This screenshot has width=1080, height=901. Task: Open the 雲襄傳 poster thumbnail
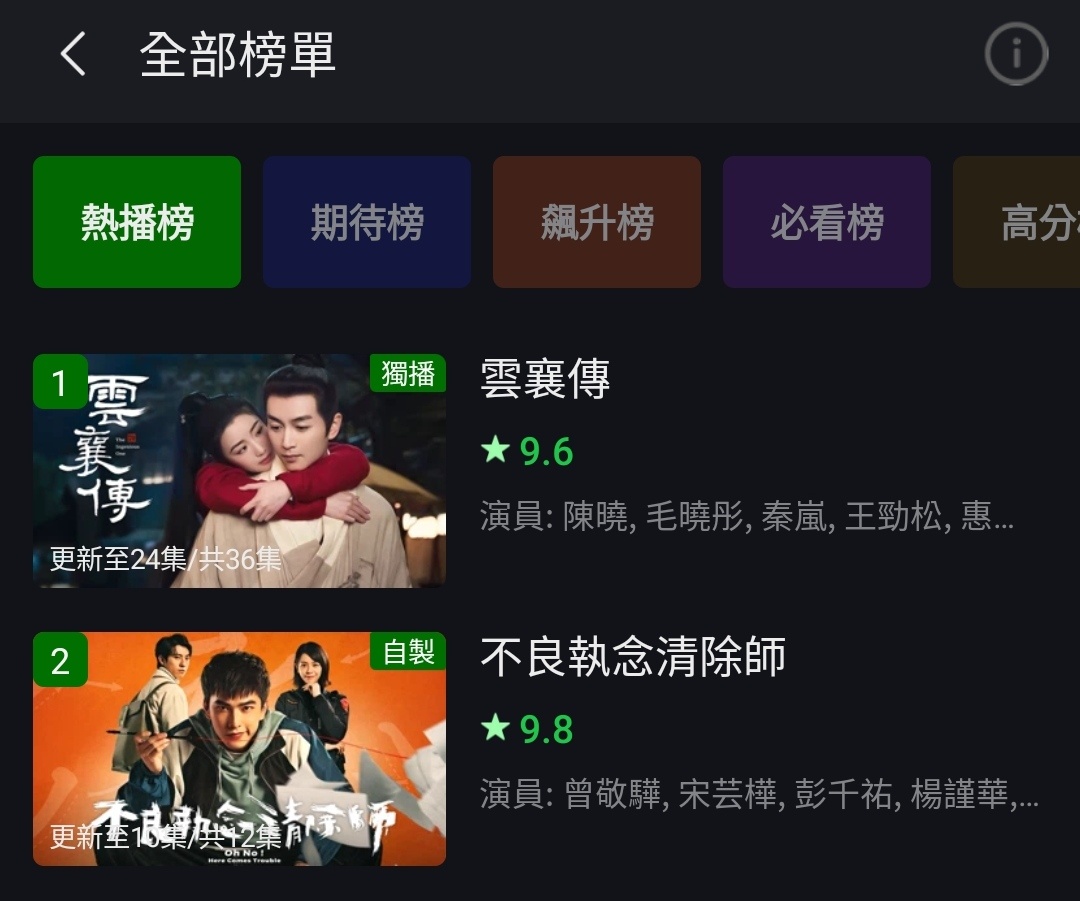click(239, 471)
